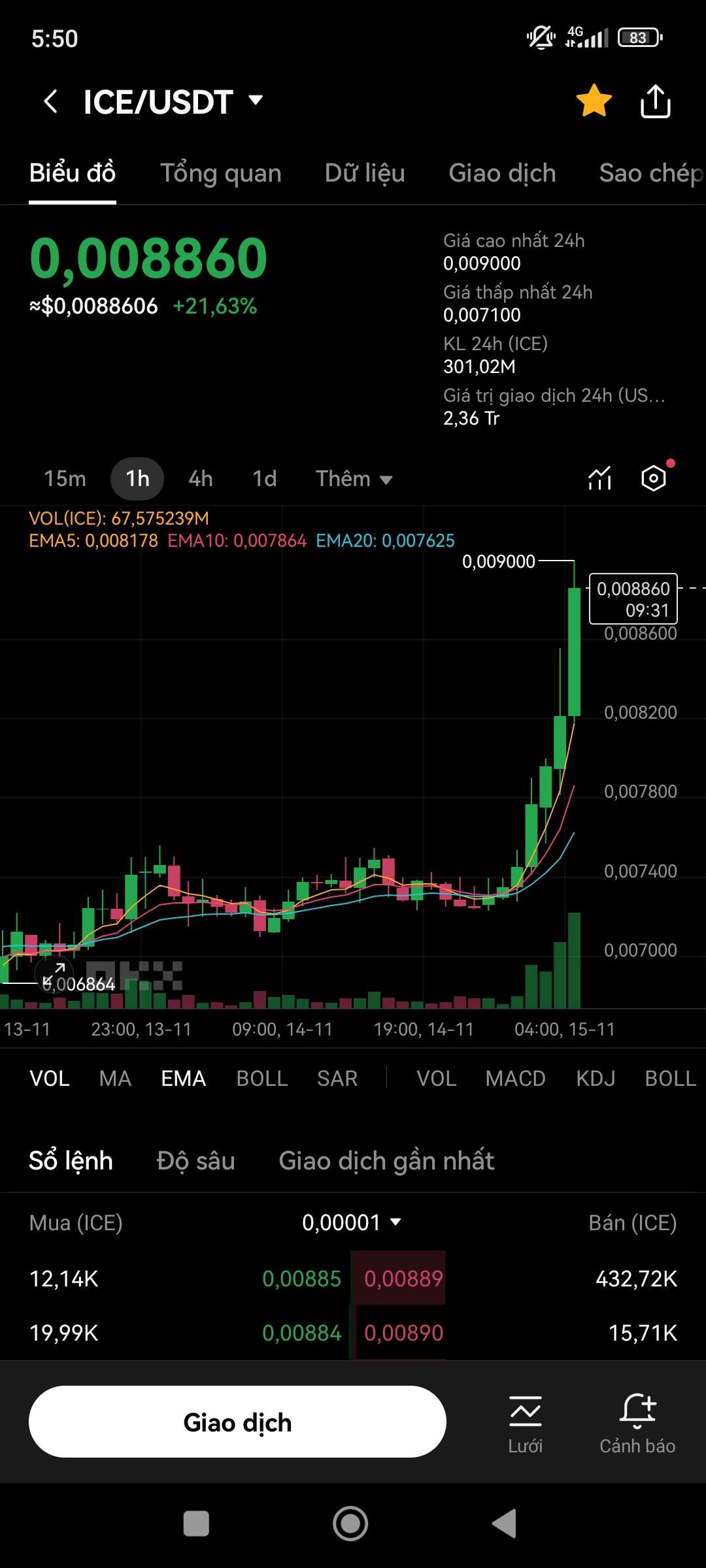Tap the white Giao dịch button
The image size is (706, 1568).
(x=237, y=1422)
